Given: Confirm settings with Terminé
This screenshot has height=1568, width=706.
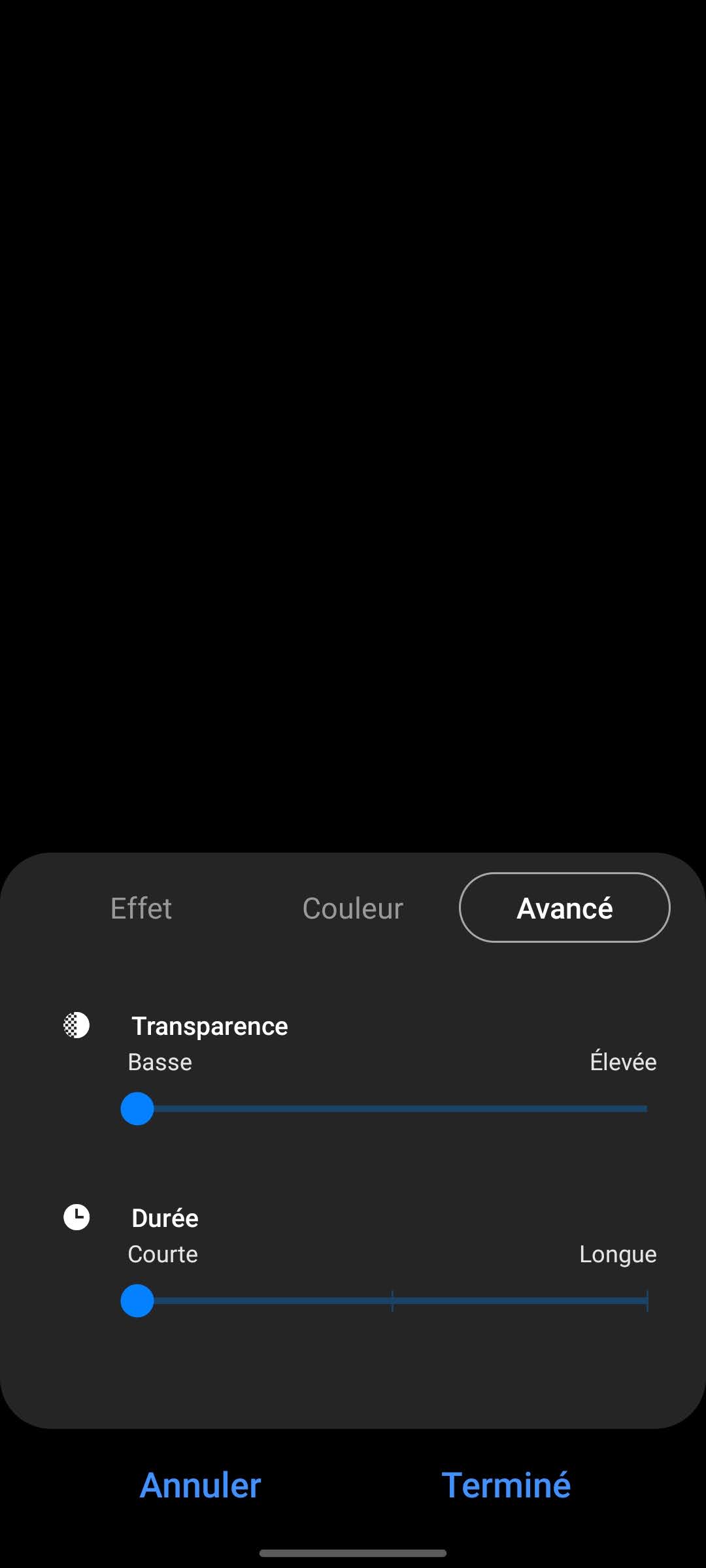Looking at the screenshot, I should point(506,1485).
